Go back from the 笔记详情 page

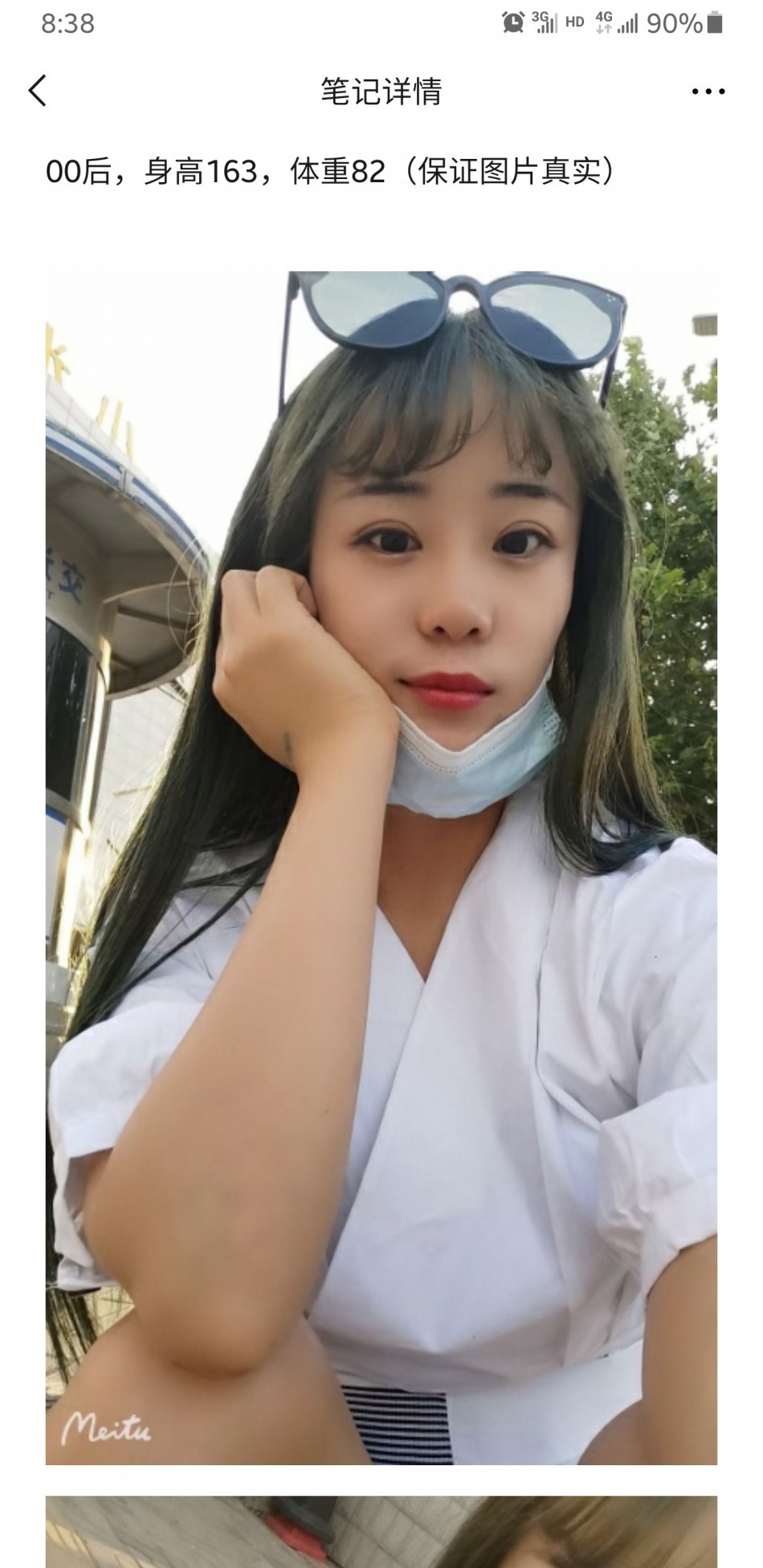pos(38,91)
